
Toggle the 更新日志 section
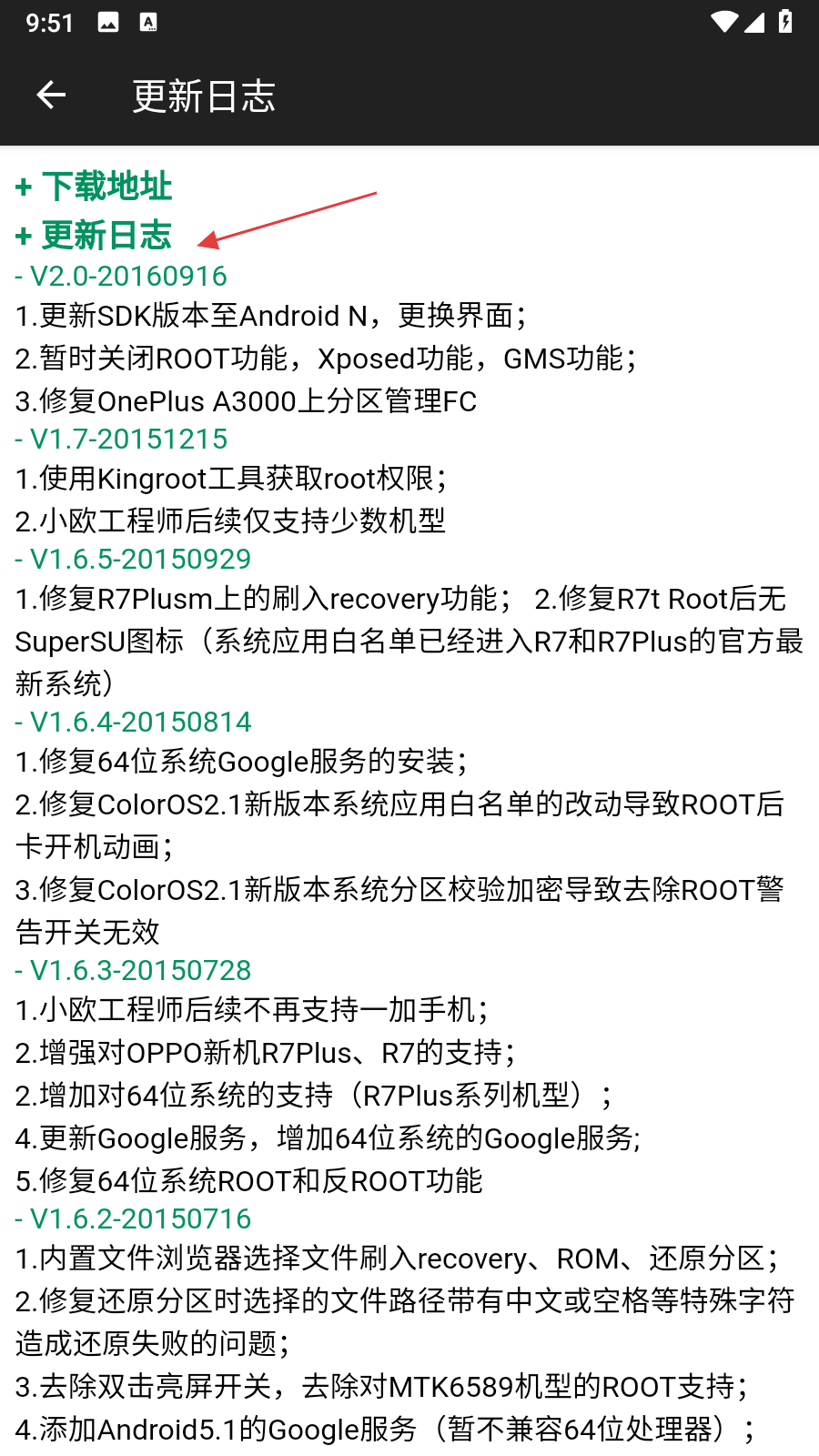94,236
